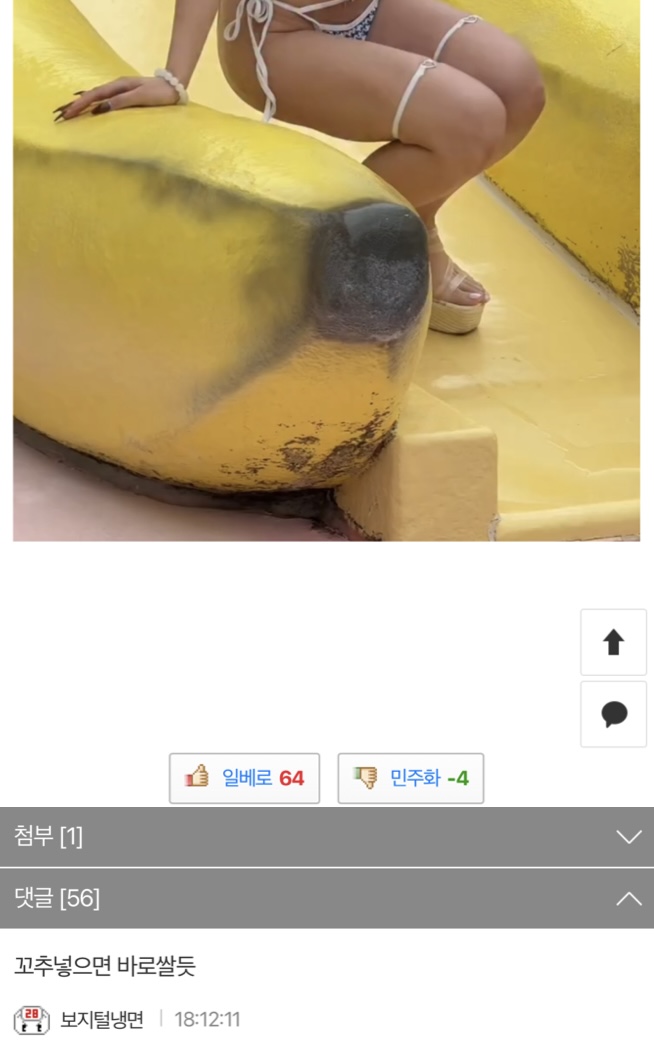Expand the 첨부 [1] attachments section
Screen dimensions: 654x1055
327,837
